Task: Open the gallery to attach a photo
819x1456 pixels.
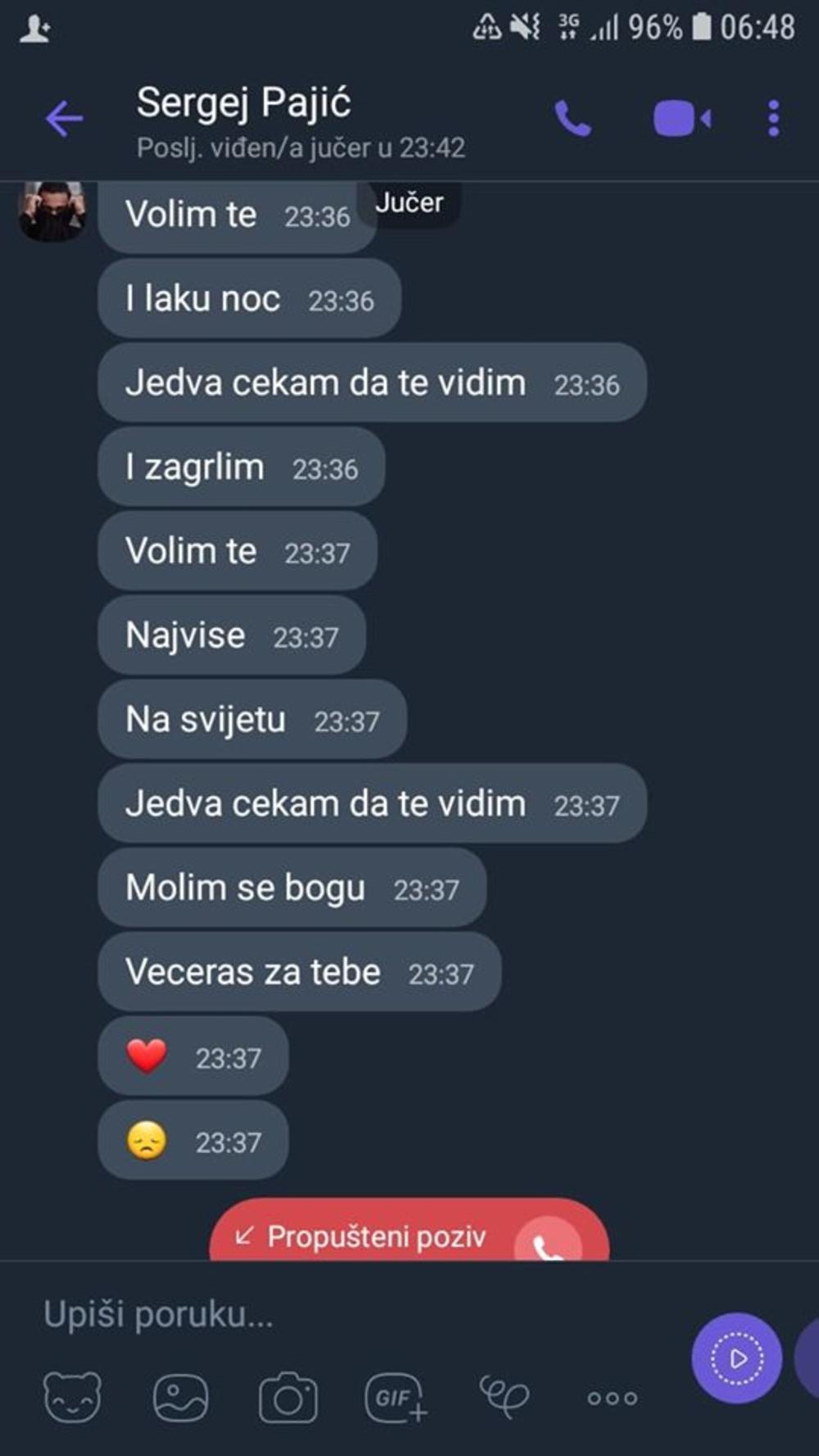Action: coord(180,1397)
